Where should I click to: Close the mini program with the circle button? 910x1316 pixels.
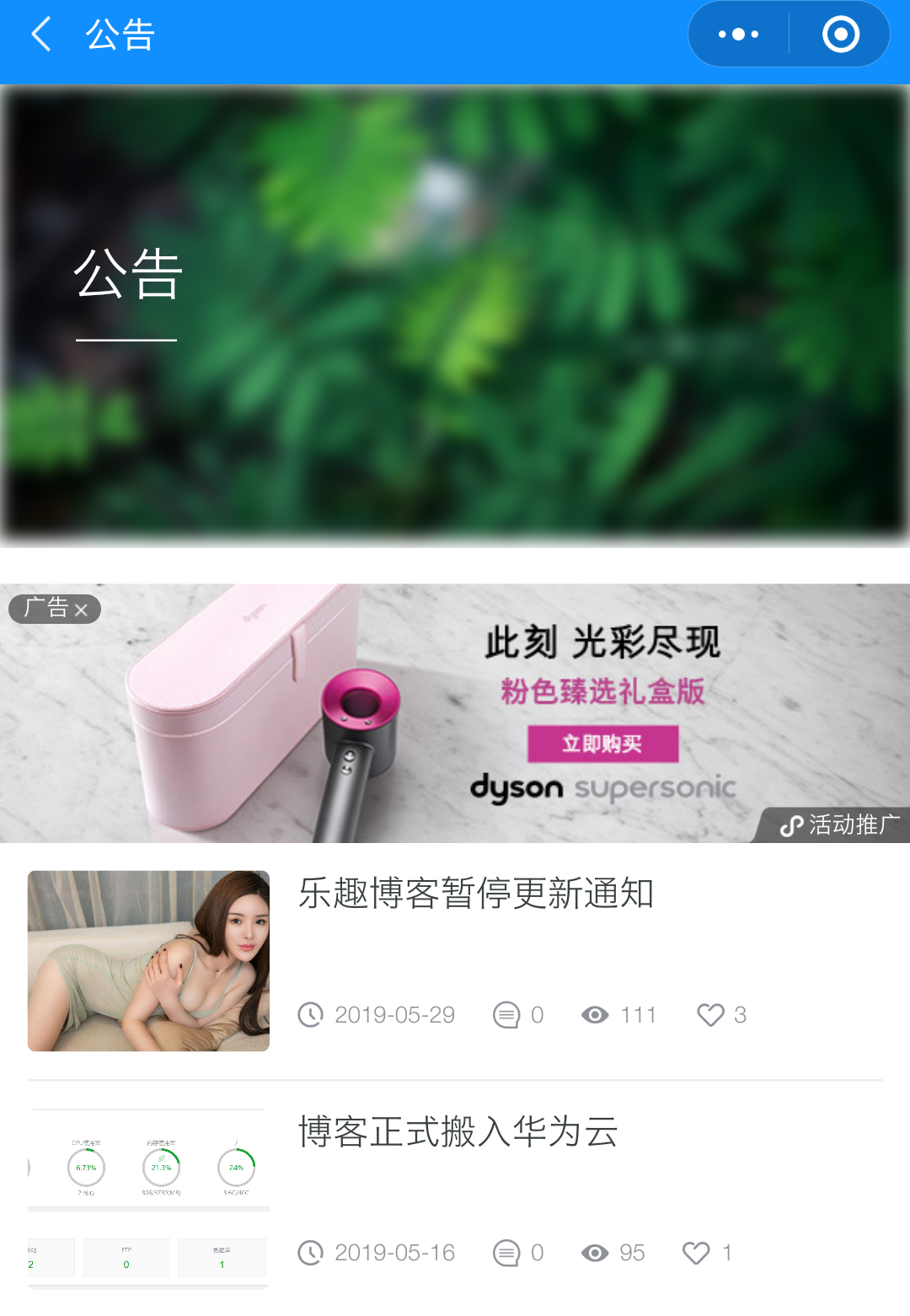[840, 35]
